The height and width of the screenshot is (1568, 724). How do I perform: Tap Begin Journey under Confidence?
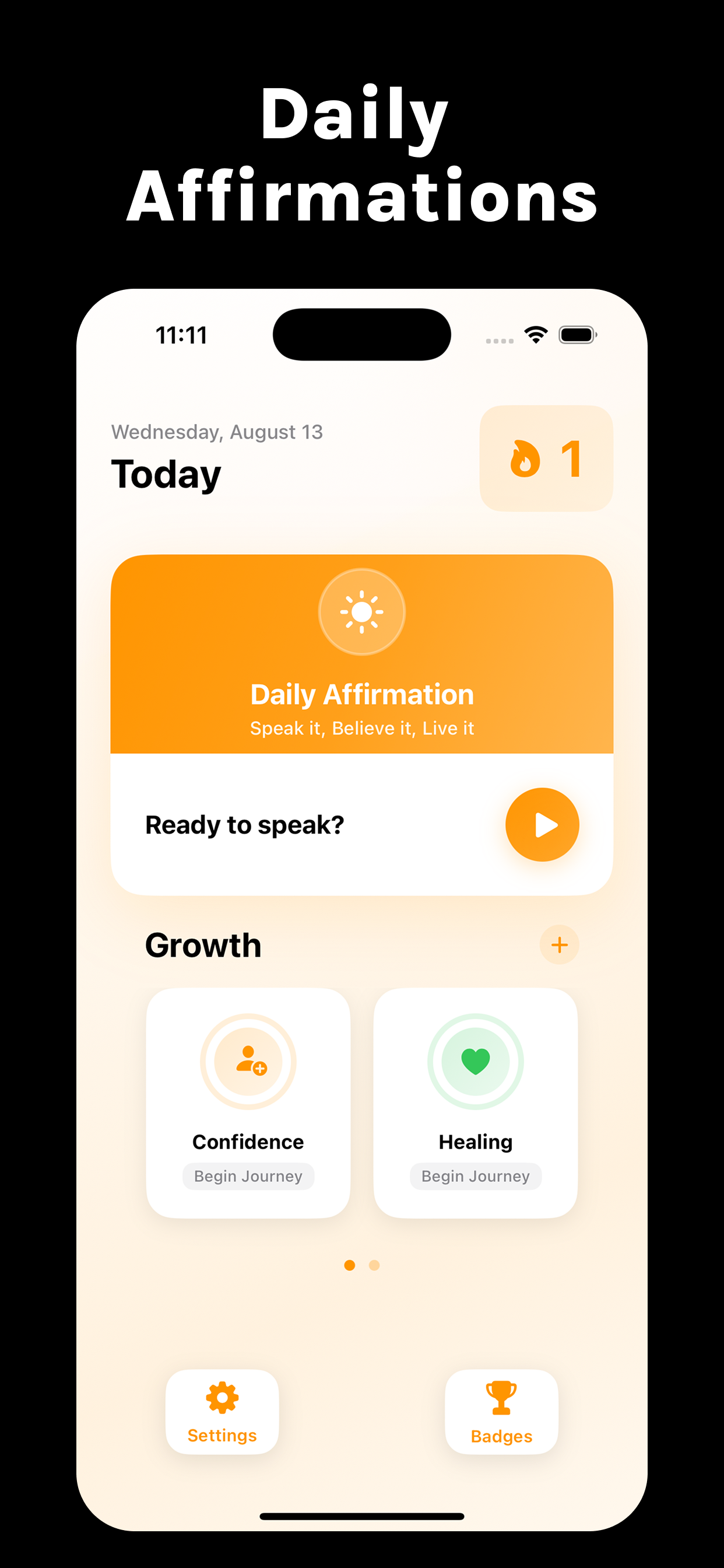(x=248, y=1176)
